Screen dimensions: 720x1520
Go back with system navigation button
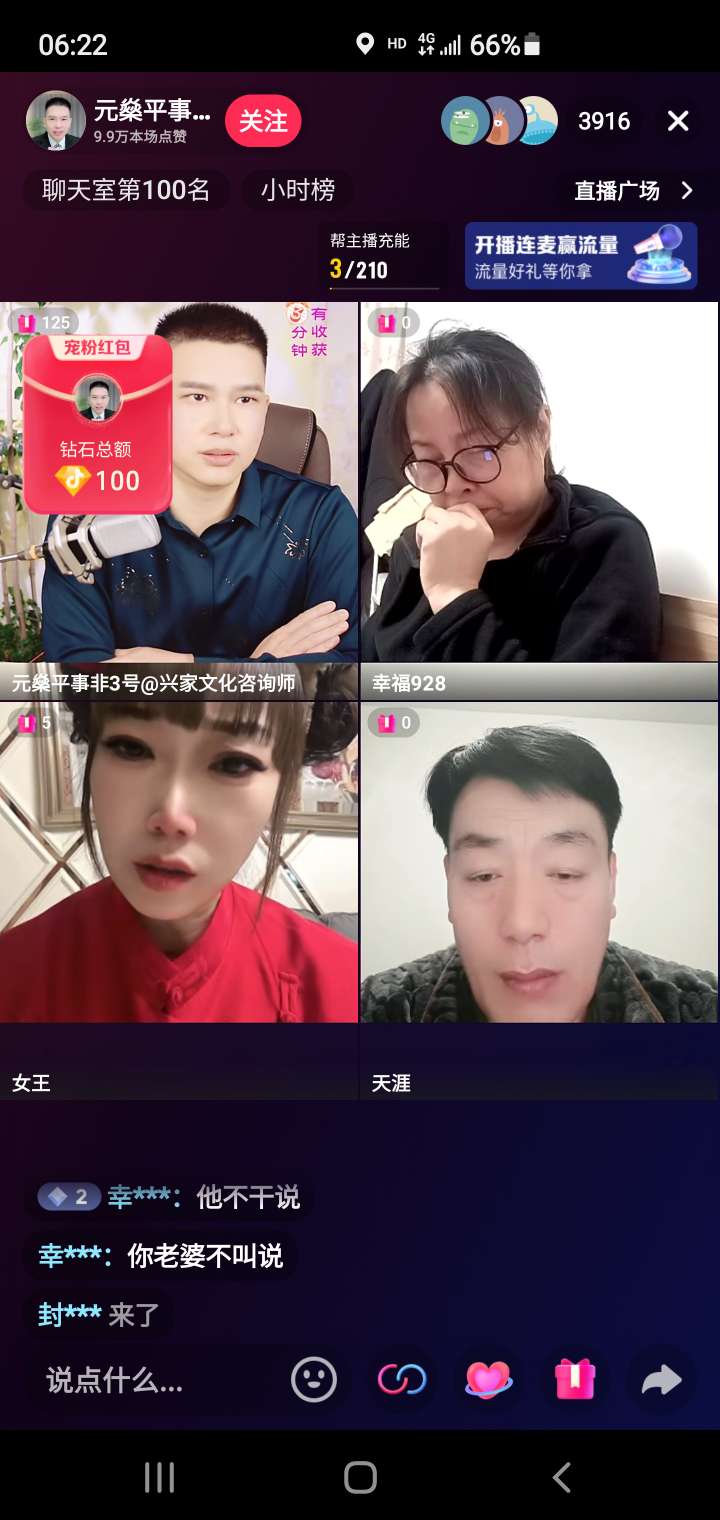[x=561, y=1477]
